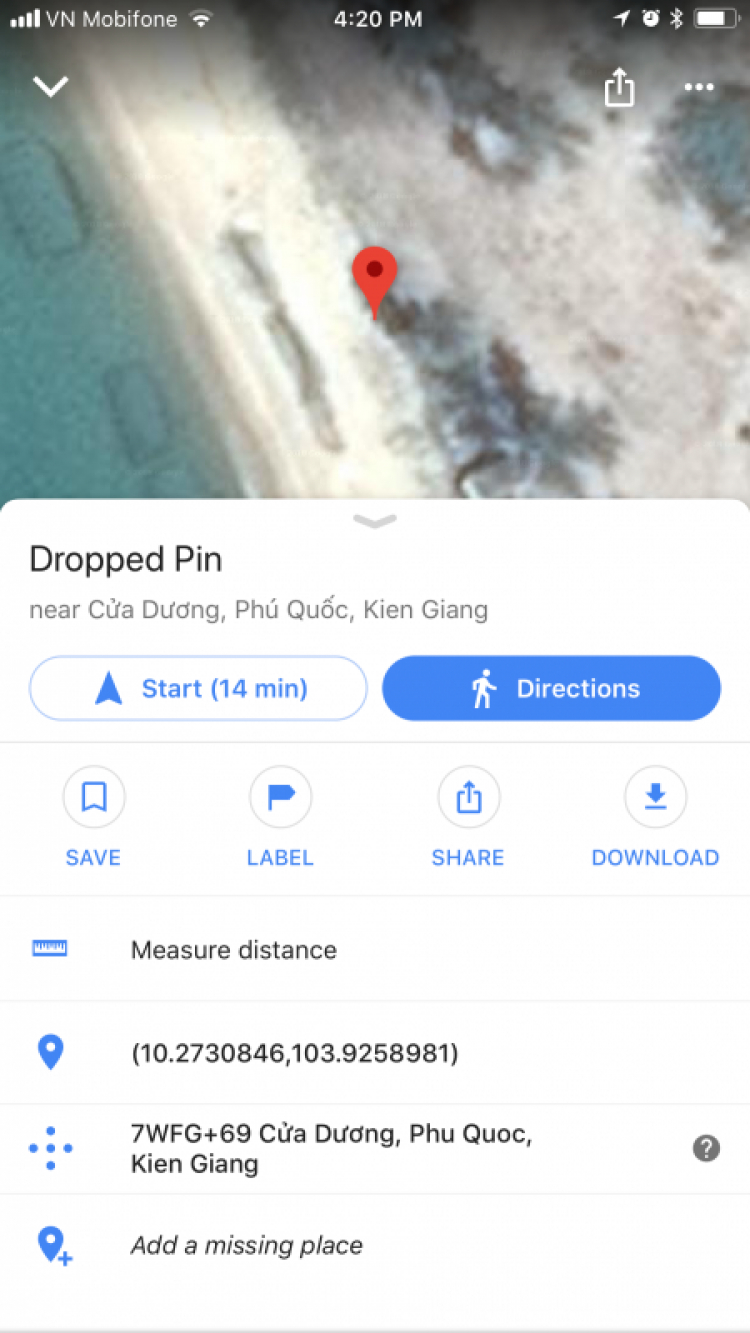Open plus code help question mark
Screen dimensions: 750x1333
coord(706,1148)
